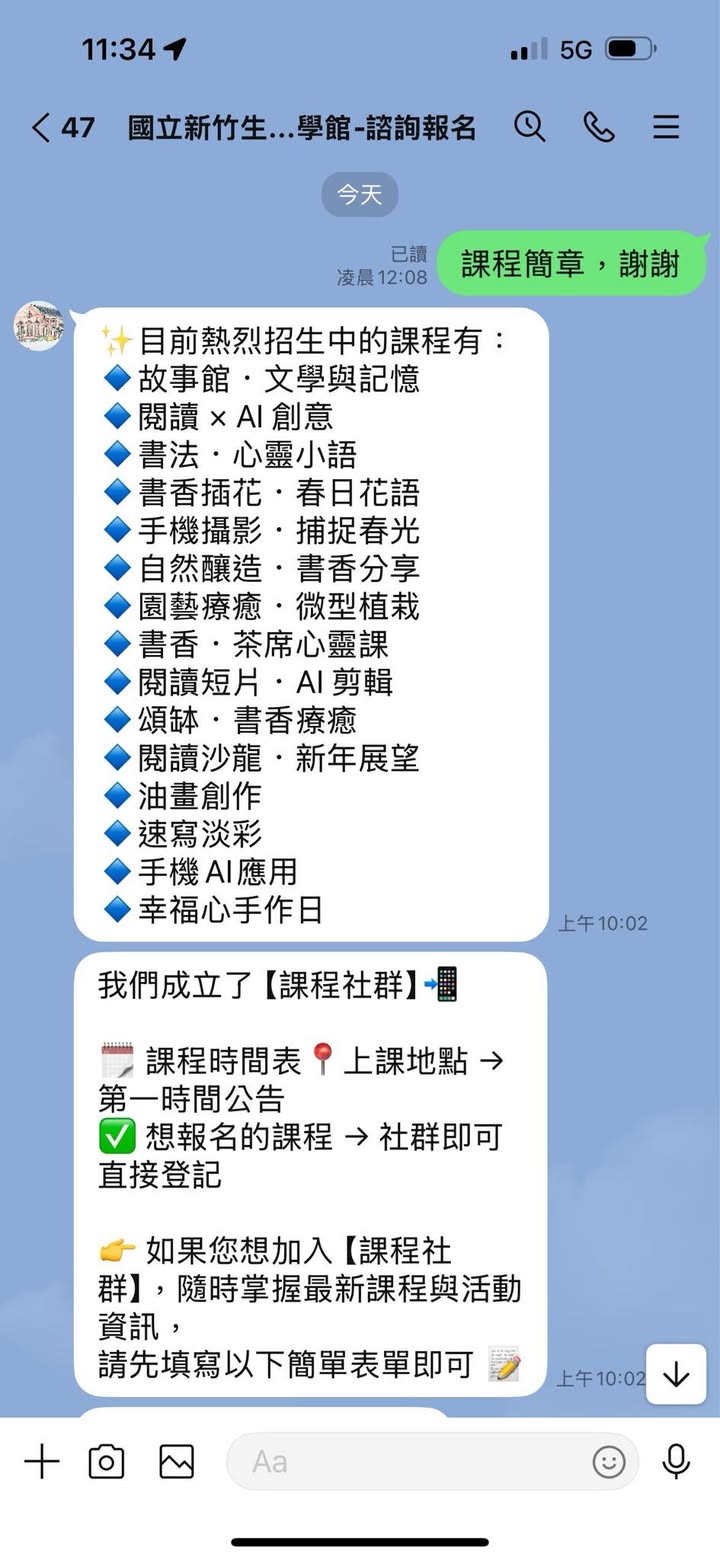Record a voice message with the microphone
This screenshot has height=1560, width=720.
click(x=676, y=1462)
